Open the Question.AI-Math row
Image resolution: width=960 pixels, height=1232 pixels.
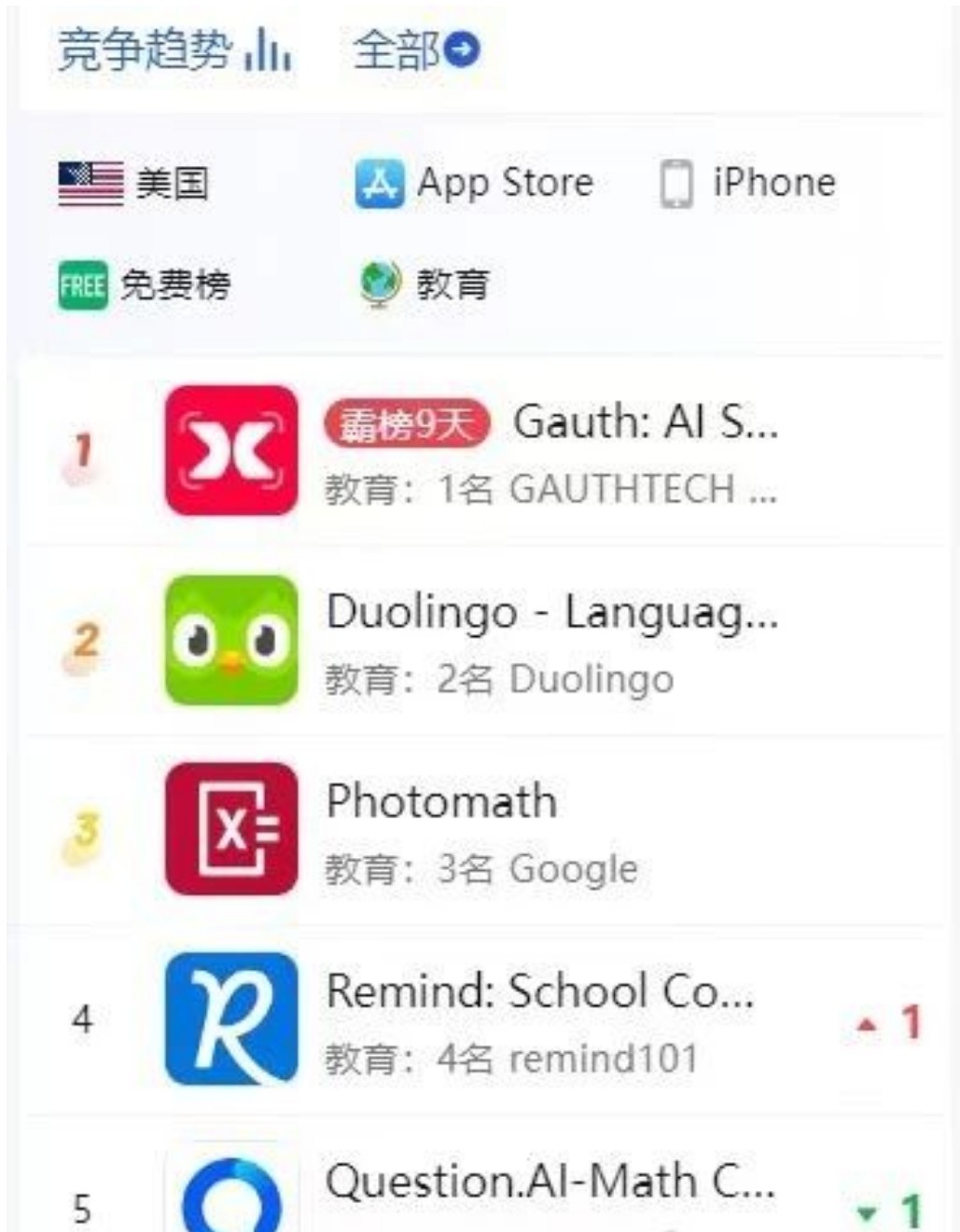(x=549, y=1183)
